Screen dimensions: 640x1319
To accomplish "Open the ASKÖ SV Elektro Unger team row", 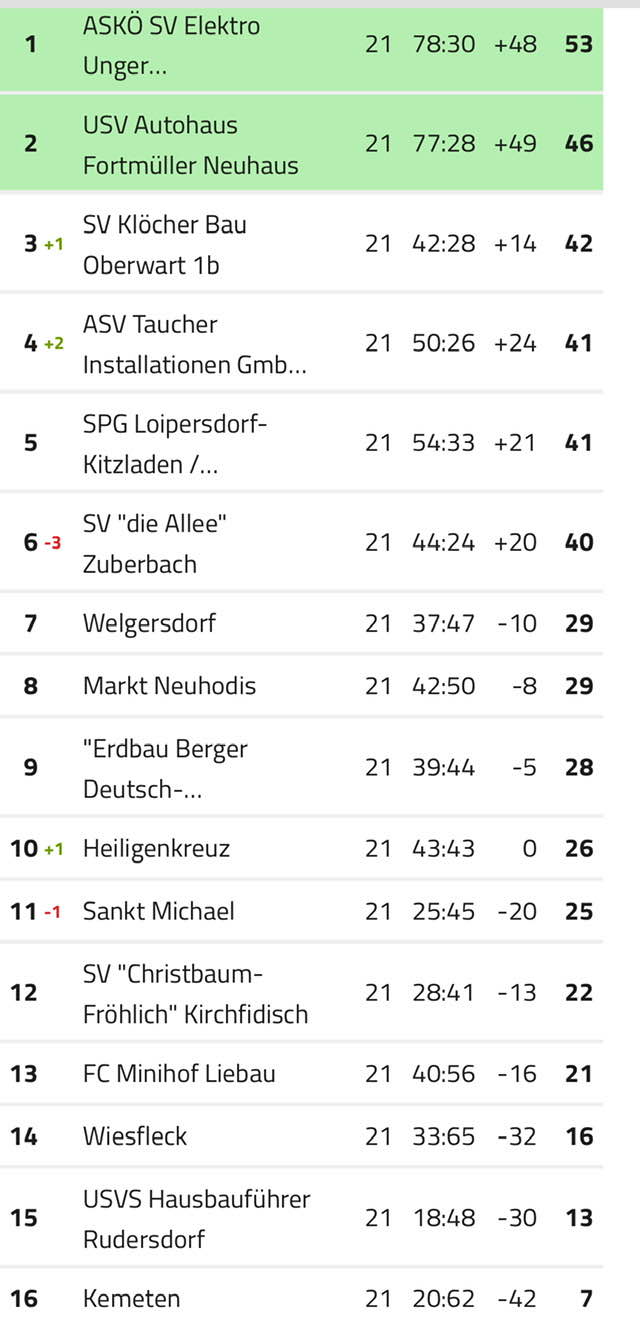I will tap(171, 46).
